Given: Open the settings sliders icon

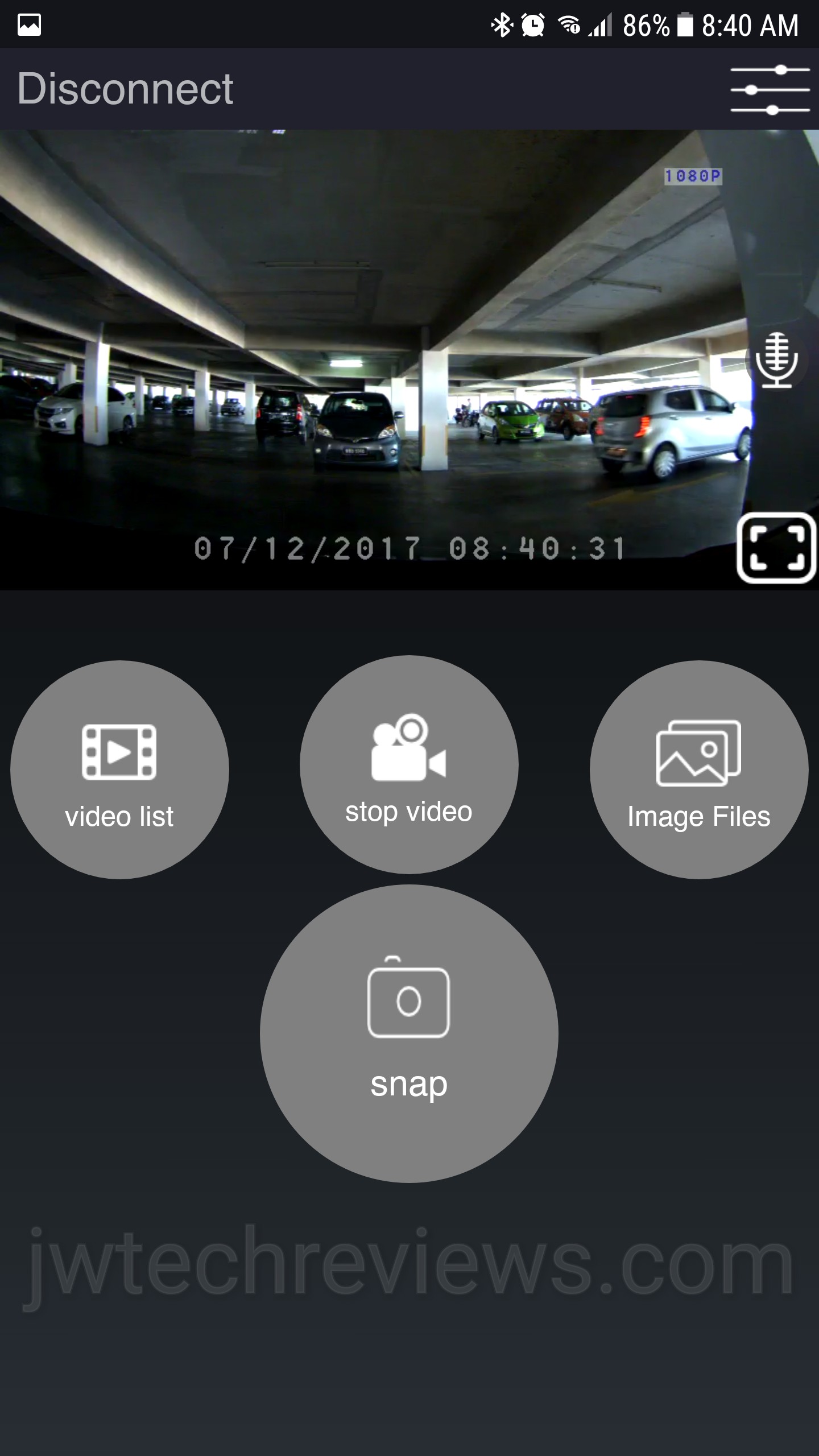Looking at the screenshot, I should point(770,90).
